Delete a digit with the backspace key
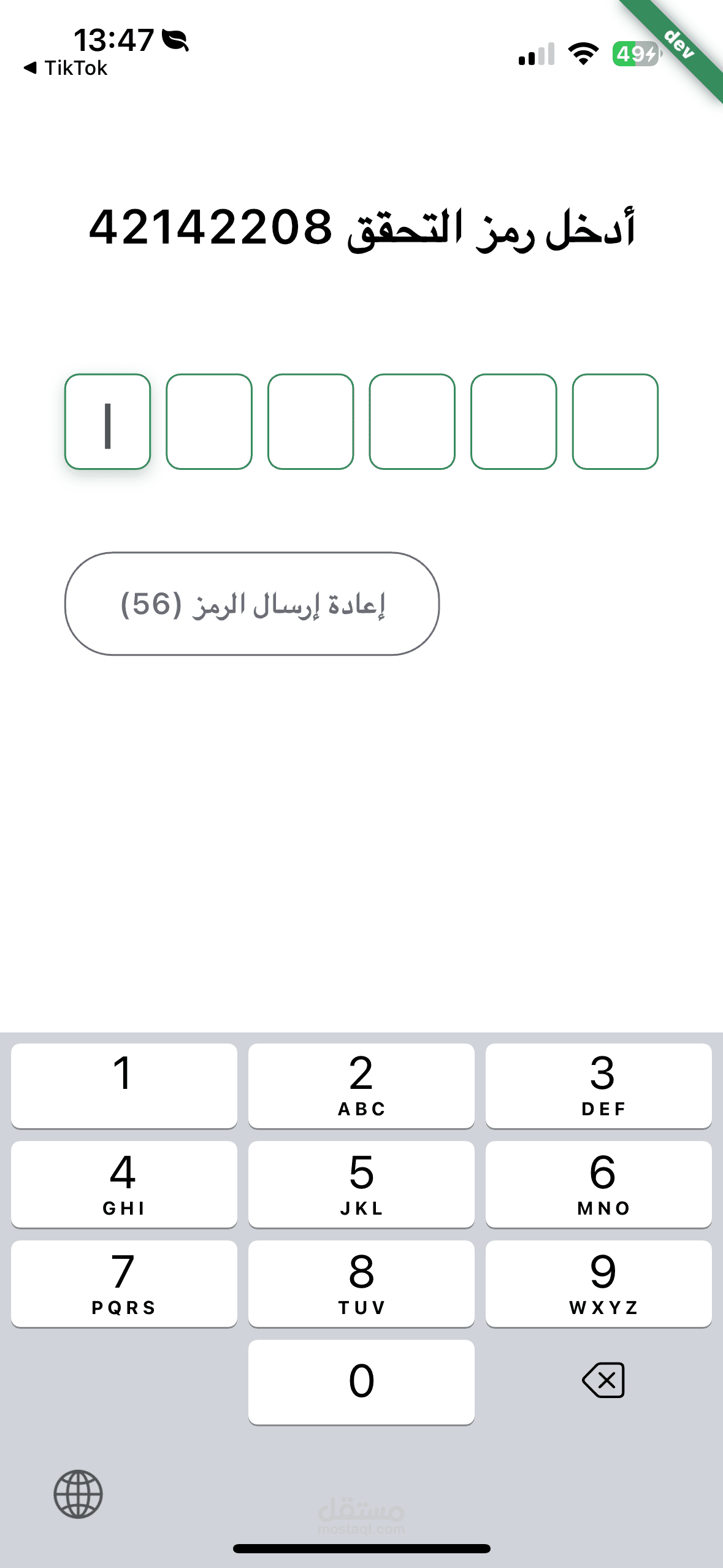Image resolution: width=723 pixels, height=1568 pixels. coord(603,1380)
